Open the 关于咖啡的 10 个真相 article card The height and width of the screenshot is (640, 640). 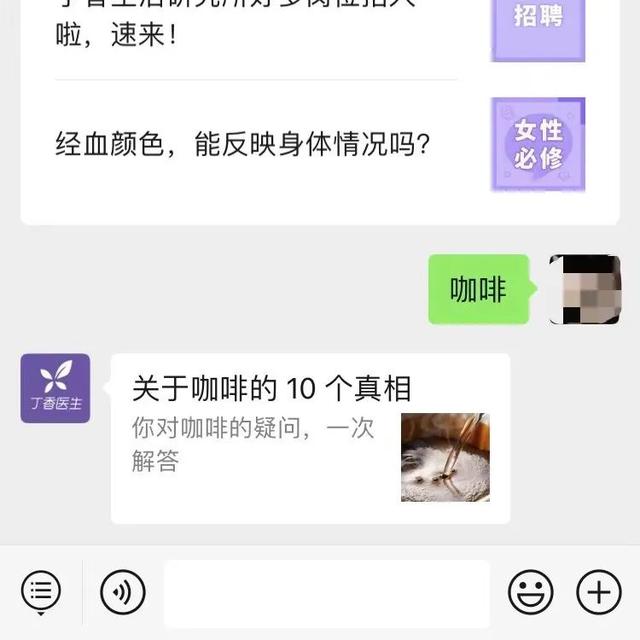click(310, 438)
